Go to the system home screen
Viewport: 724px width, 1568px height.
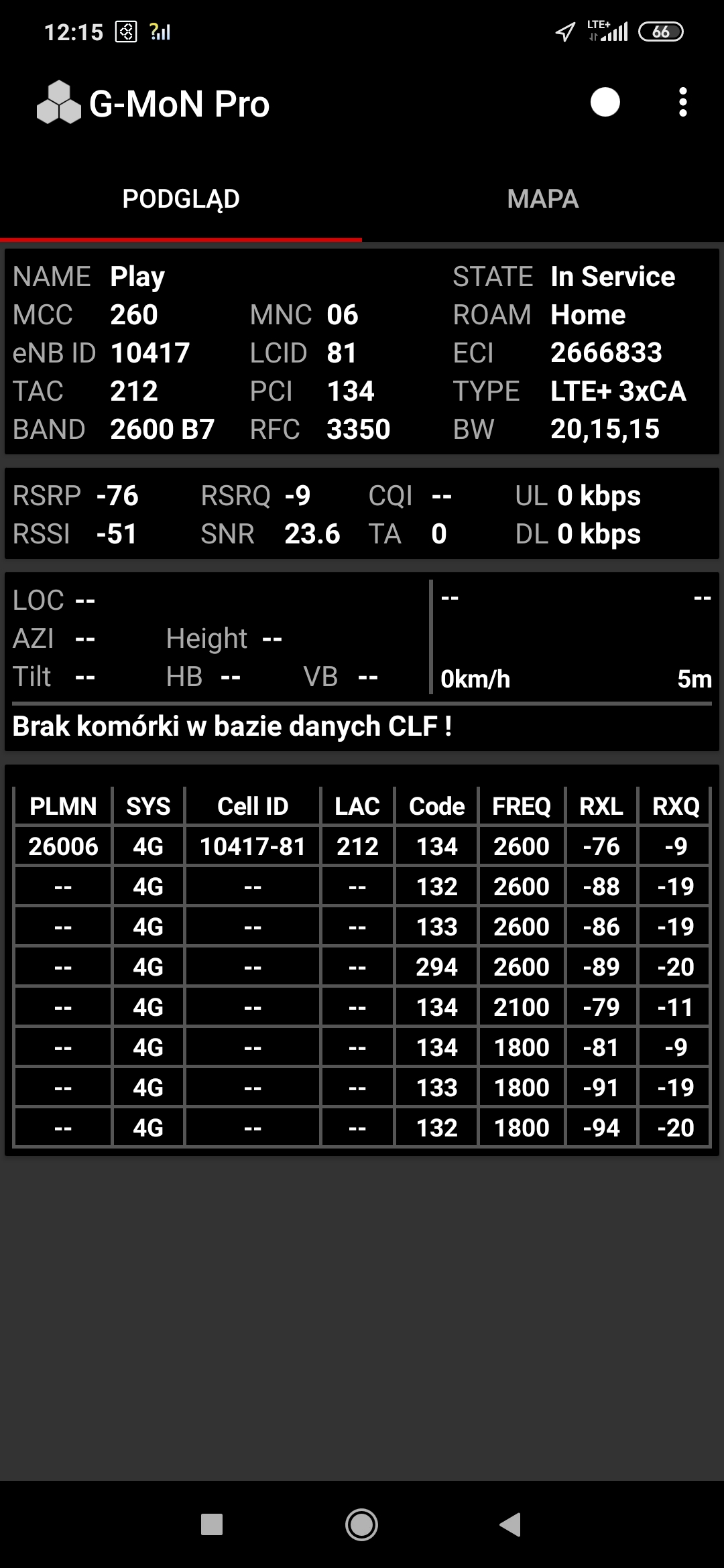(361, 1524)
